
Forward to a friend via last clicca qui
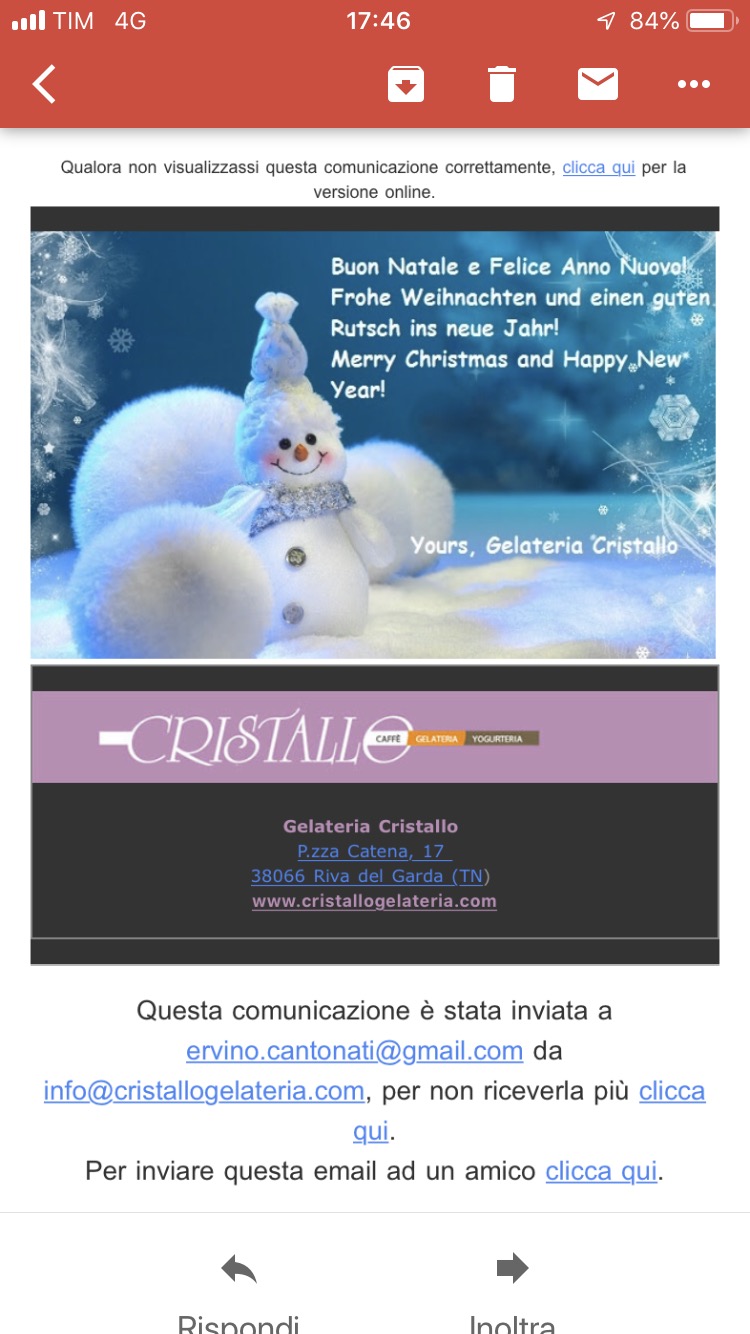pos(601,1170)
